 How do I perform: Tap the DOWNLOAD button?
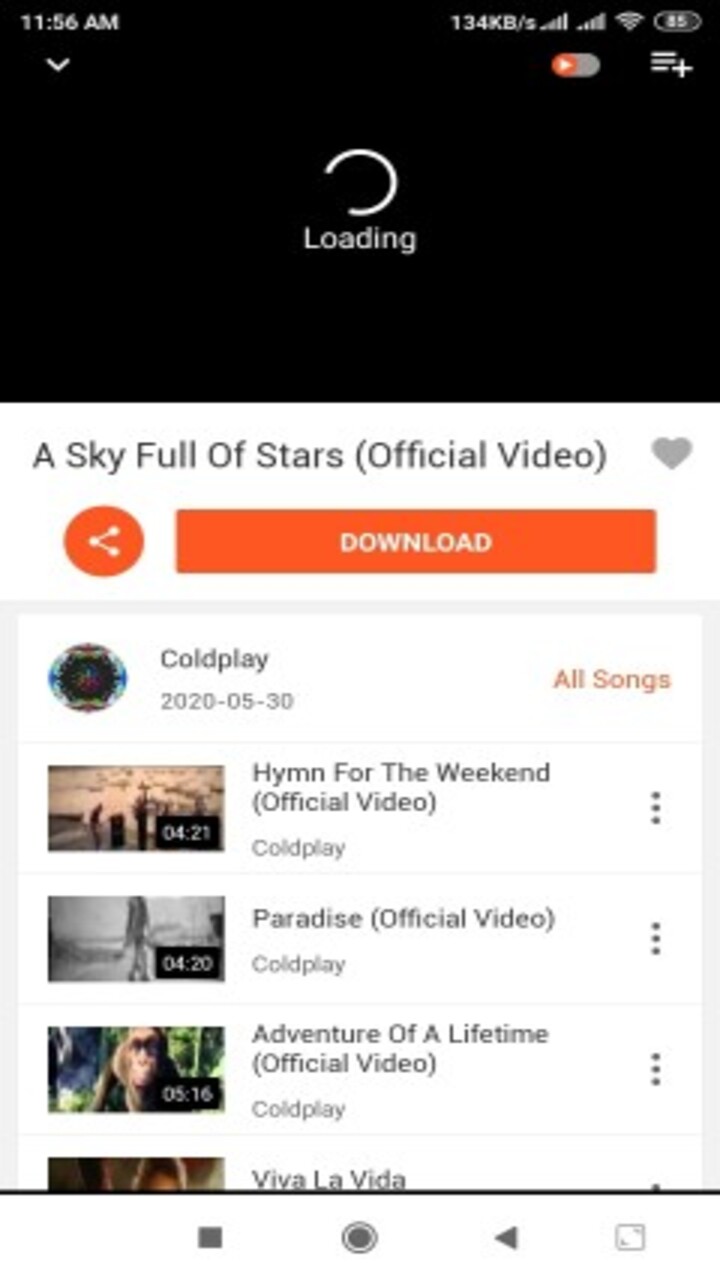pos(416,542)
